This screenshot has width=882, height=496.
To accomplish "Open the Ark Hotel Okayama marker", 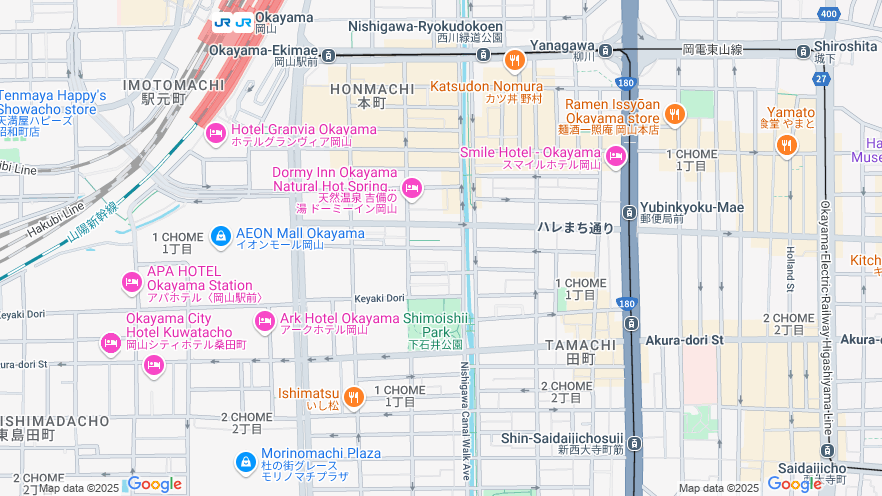I will pyautogui.click(x=264, y=322).
